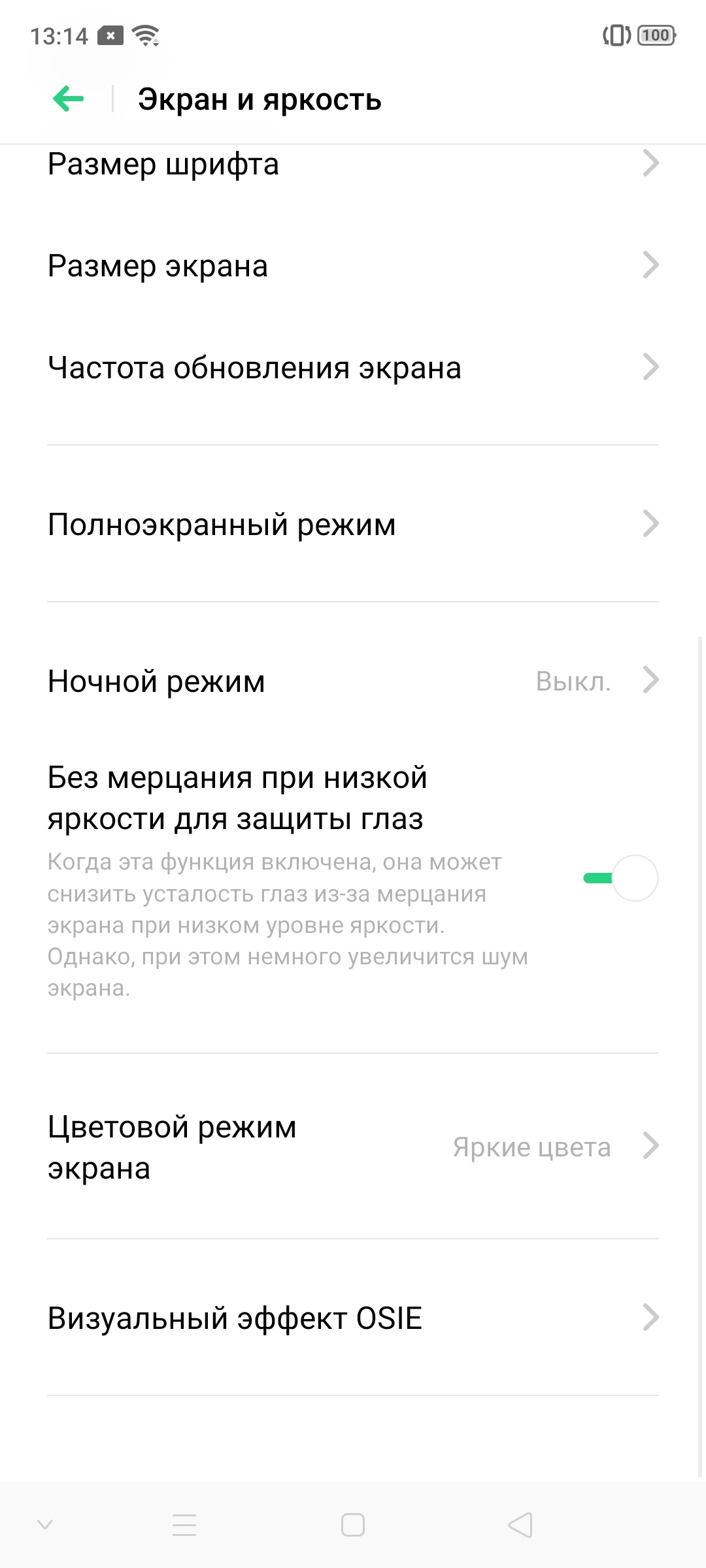The width and height of the screenshot is (706, 1568).
Task: Open Цветовой режим экрана
Action: tap(353, 1147)
